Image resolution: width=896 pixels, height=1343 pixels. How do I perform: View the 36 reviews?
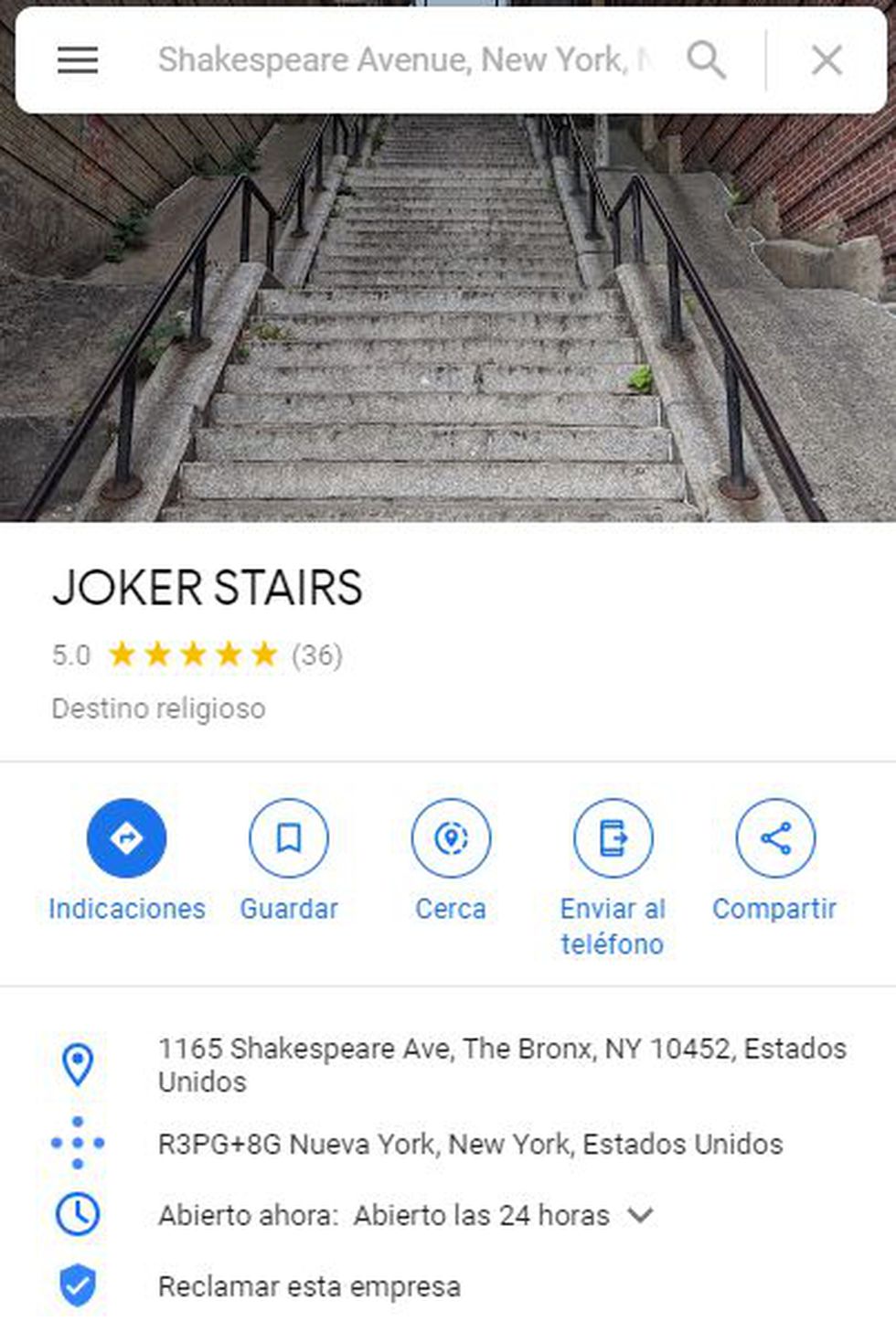316,656
